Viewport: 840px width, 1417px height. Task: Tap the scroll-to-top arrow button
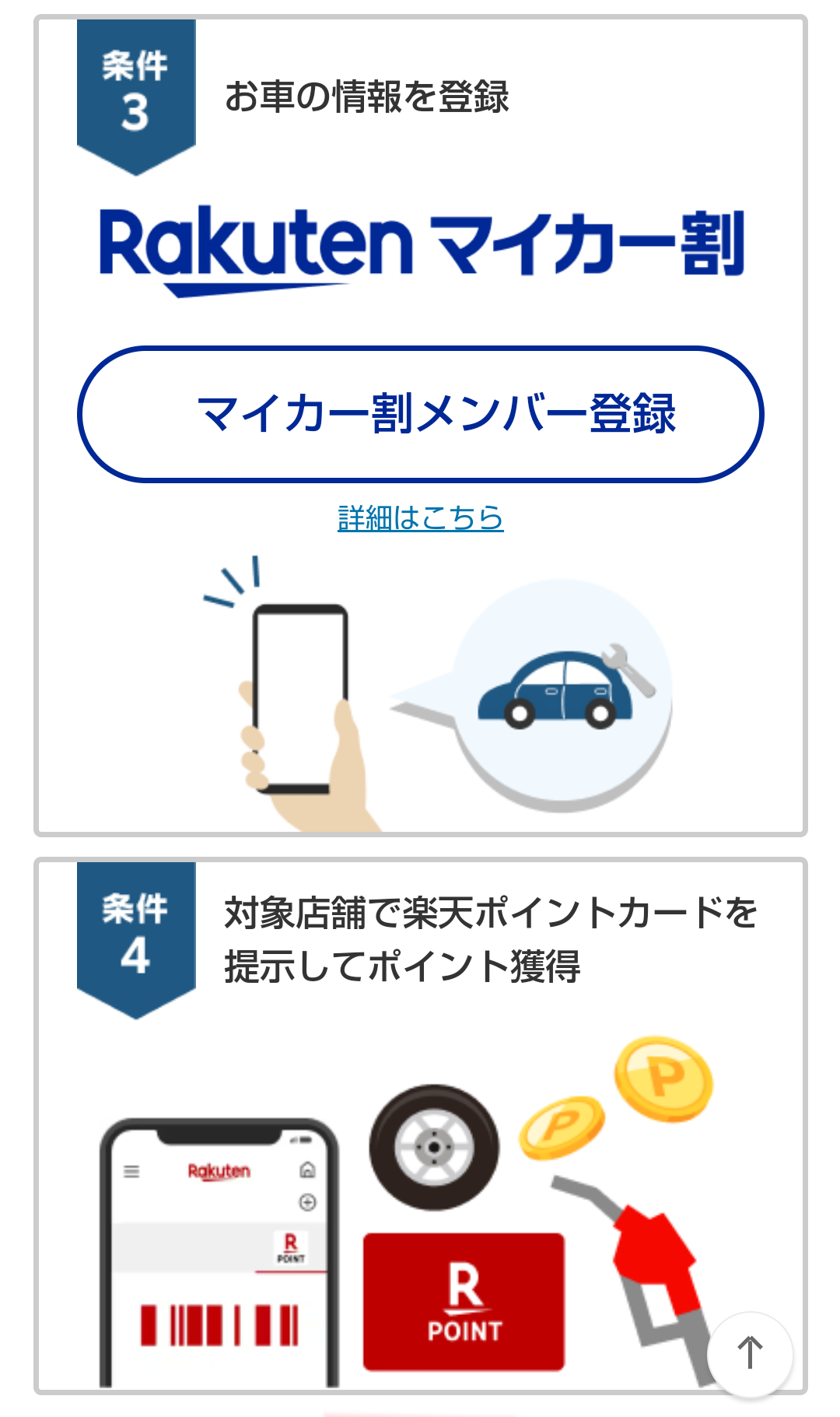[750, 1353]
